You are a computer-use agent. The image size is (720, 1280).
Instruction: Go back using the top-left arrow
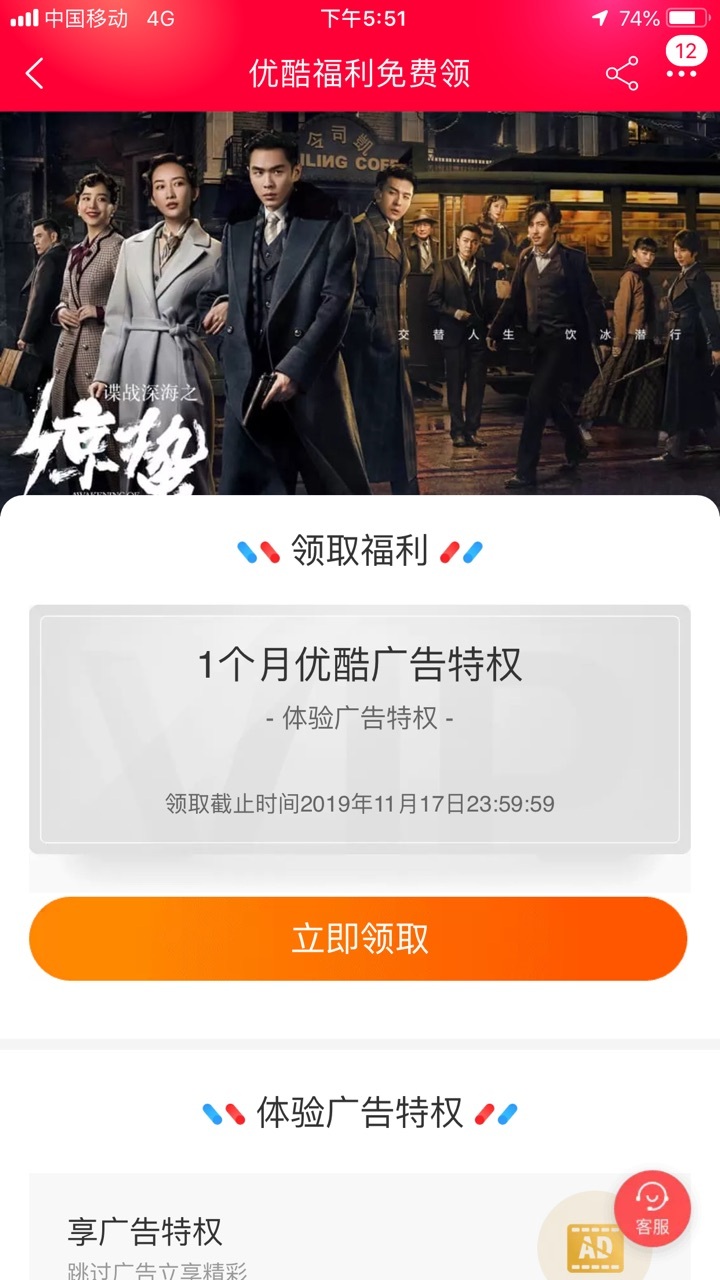(35, 73)
